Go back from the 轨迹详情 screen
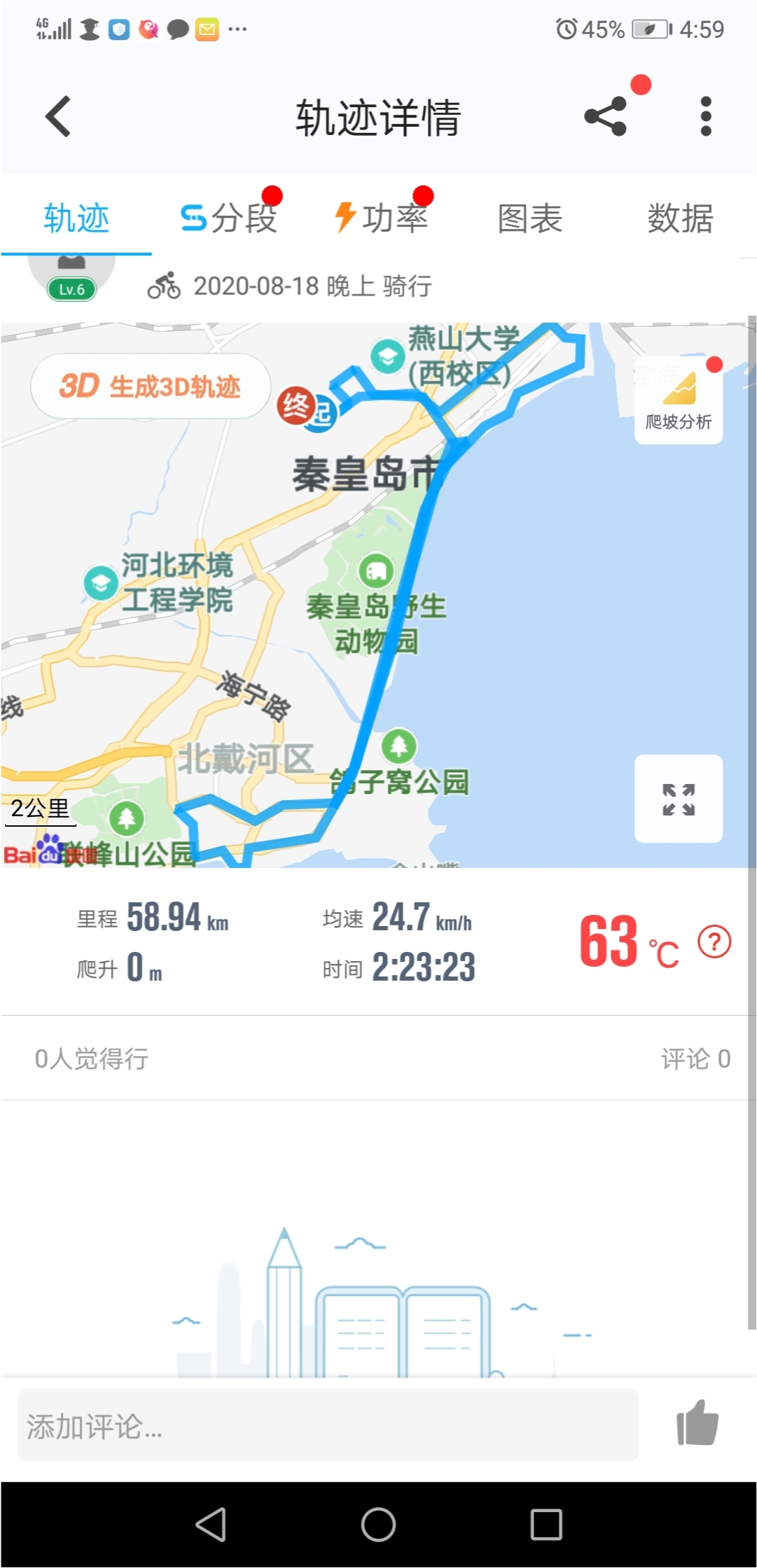 58,116
